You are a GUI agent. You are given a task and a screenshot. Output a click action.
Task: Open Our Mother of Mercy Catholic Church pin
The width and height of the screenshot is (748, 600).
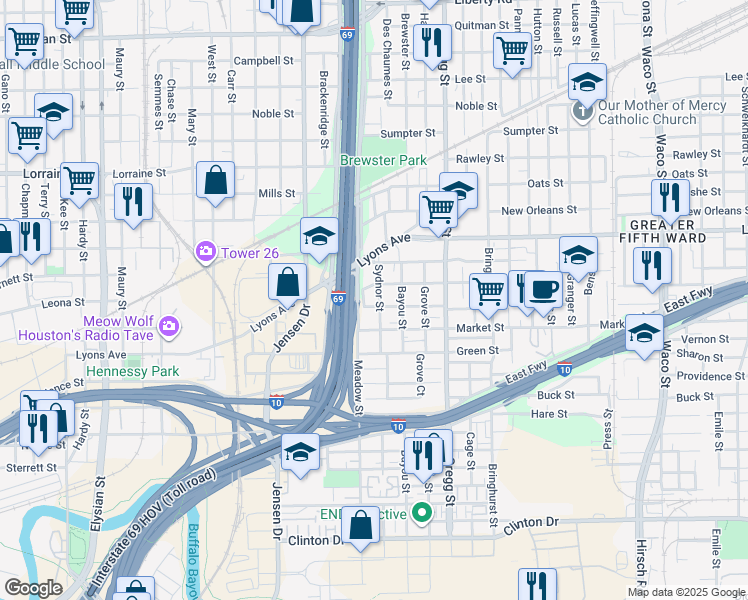584,111
